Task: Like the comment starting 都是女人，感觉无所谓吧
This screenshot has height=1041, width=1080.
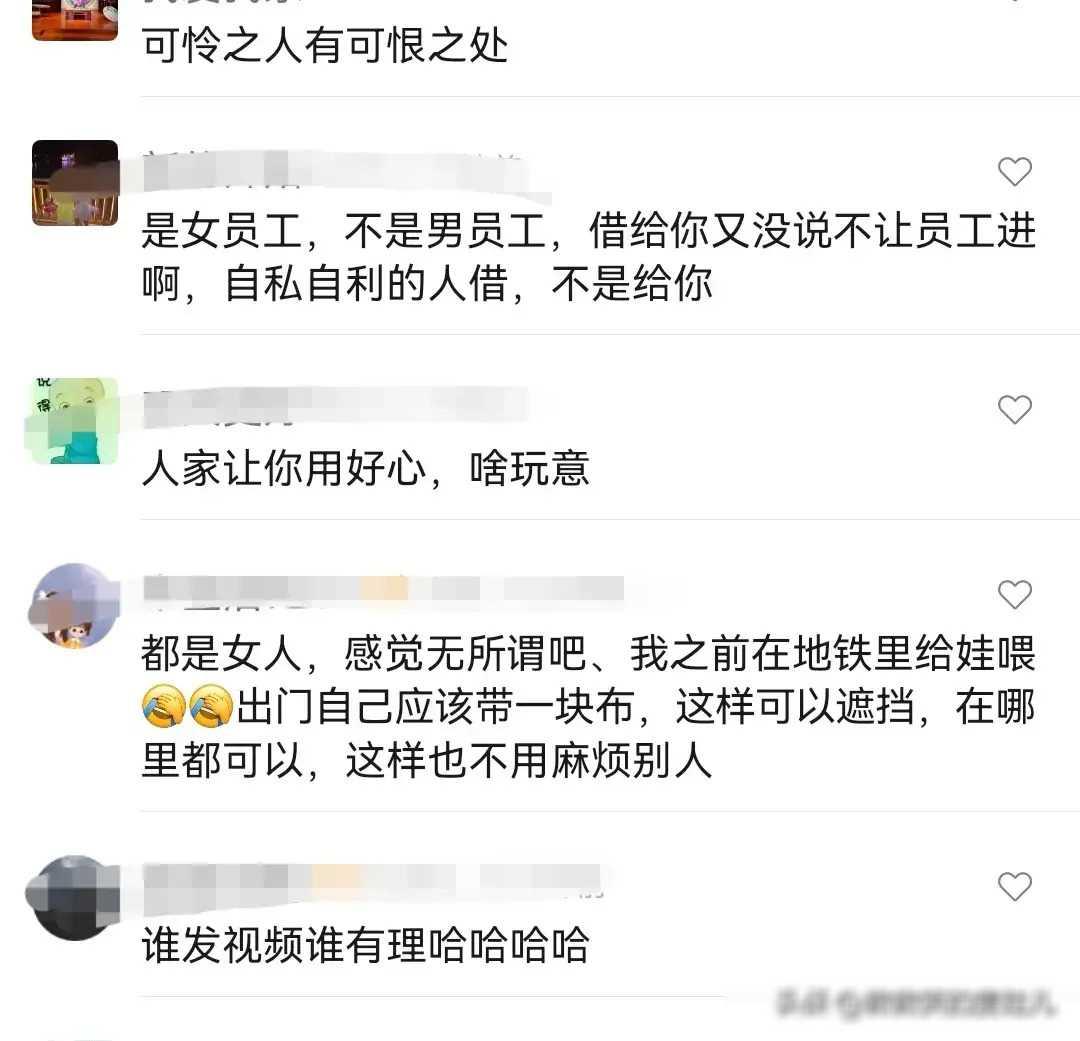Action: coord(1014,595)
